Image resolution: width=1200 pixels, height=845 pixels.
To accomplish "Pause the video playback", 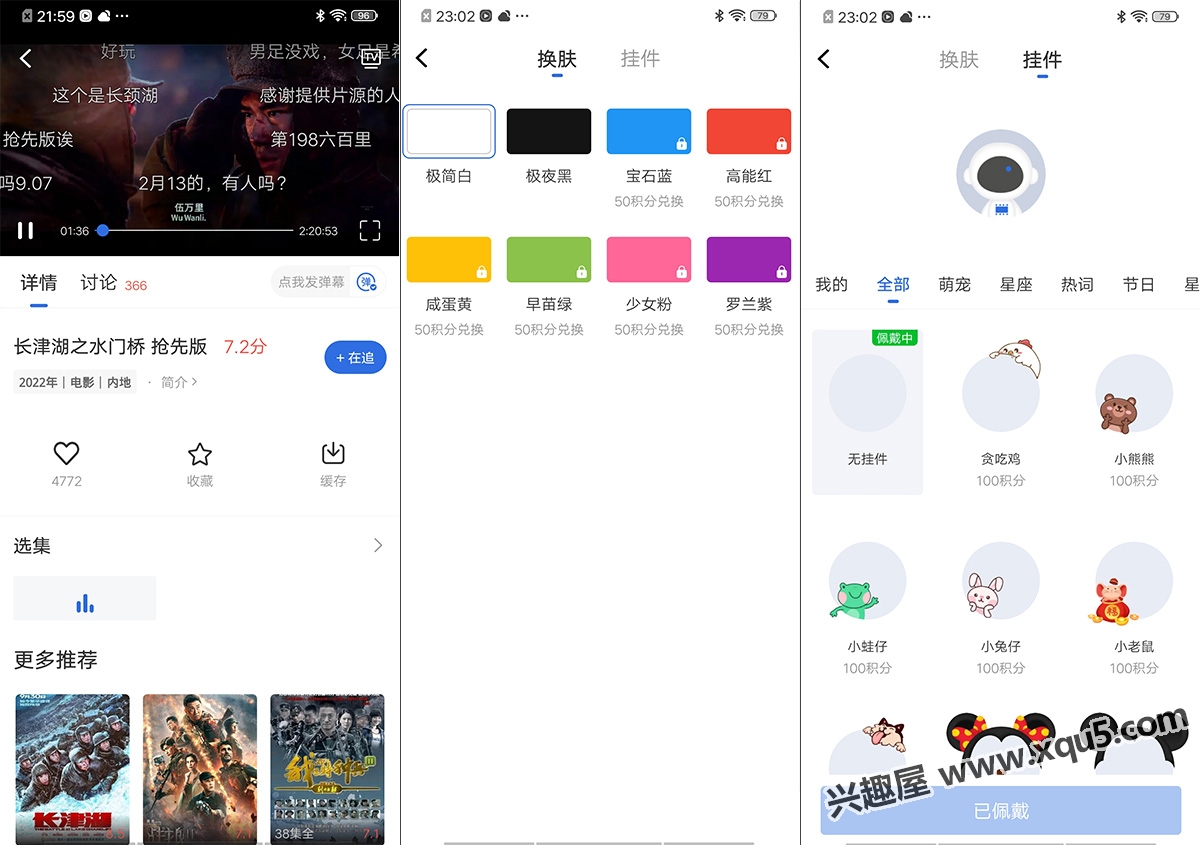I will [26, 231].
